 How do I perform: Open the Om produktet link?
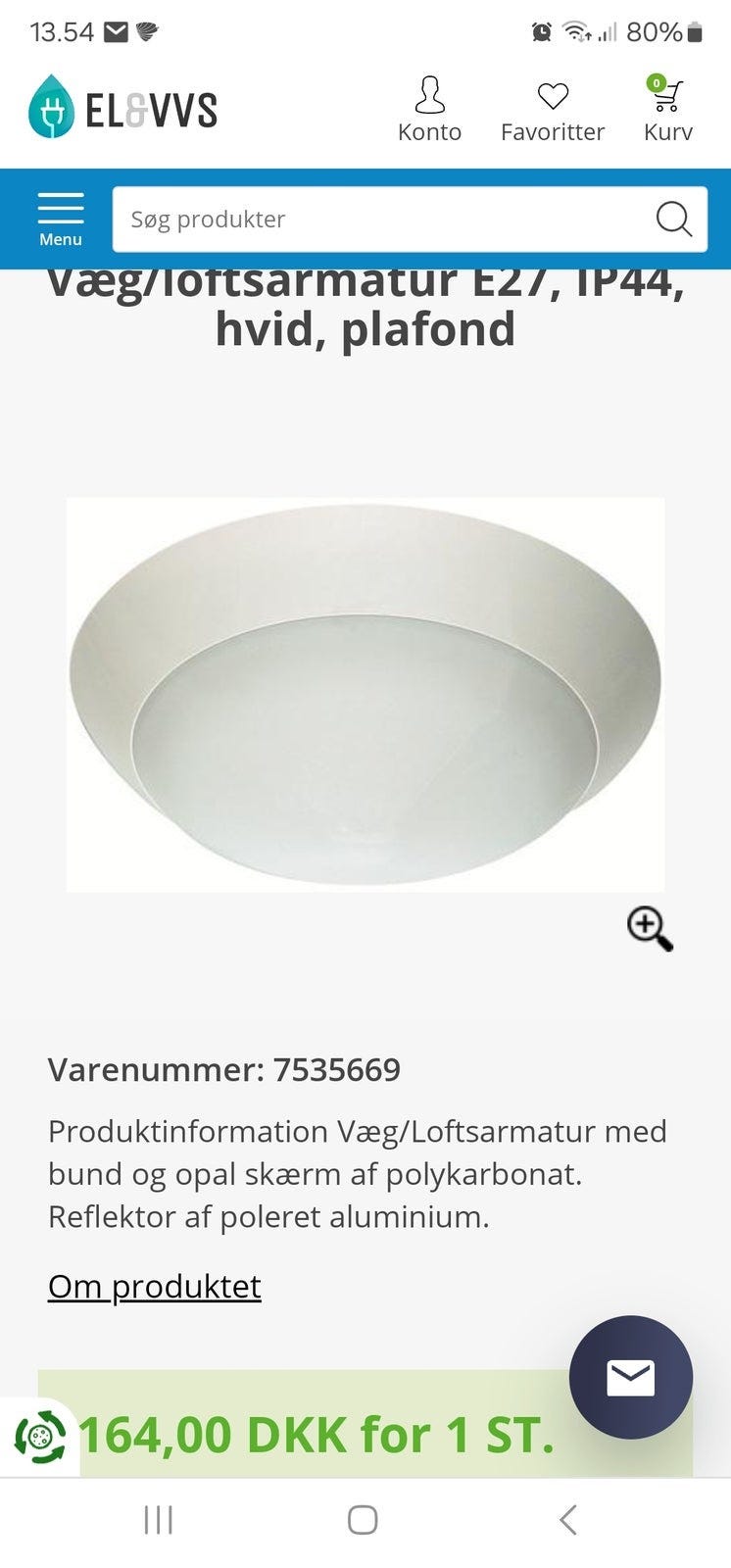click(x=154, y=1286)
